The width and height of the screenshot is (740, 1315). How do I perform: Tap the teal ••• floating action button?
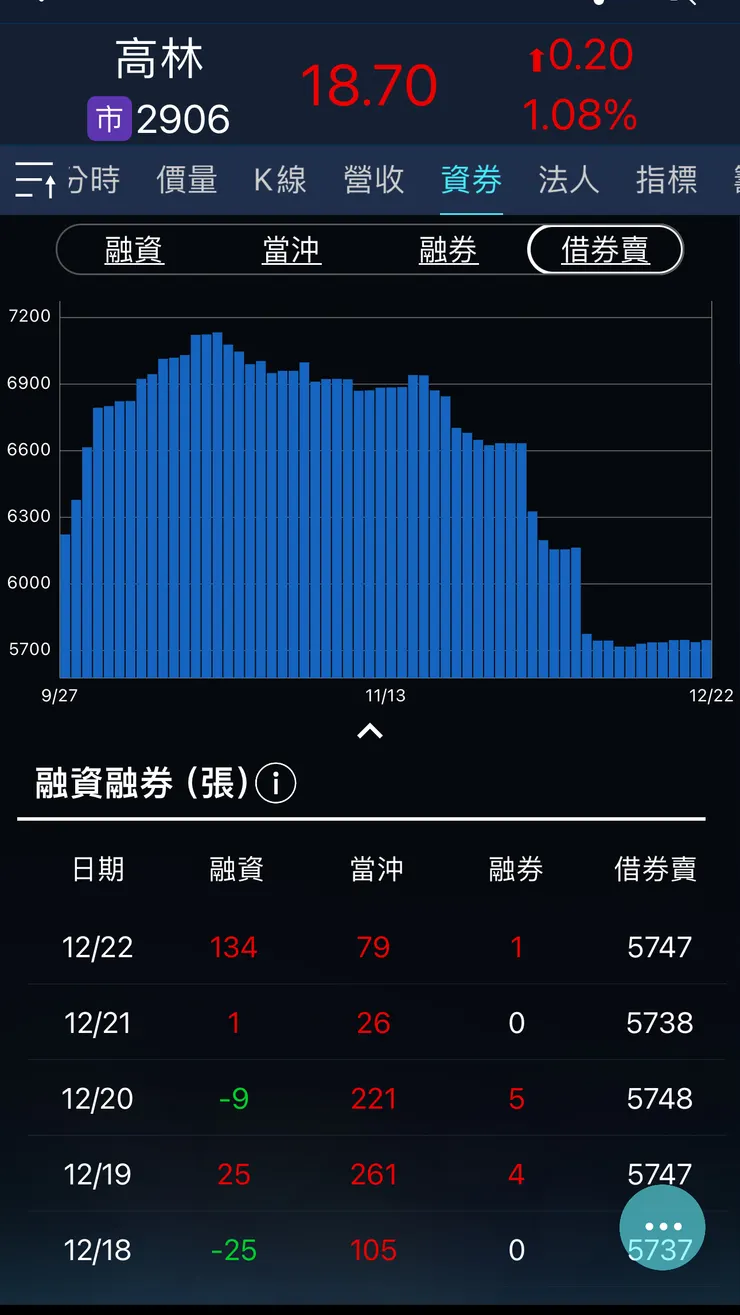coord(662,1227)
